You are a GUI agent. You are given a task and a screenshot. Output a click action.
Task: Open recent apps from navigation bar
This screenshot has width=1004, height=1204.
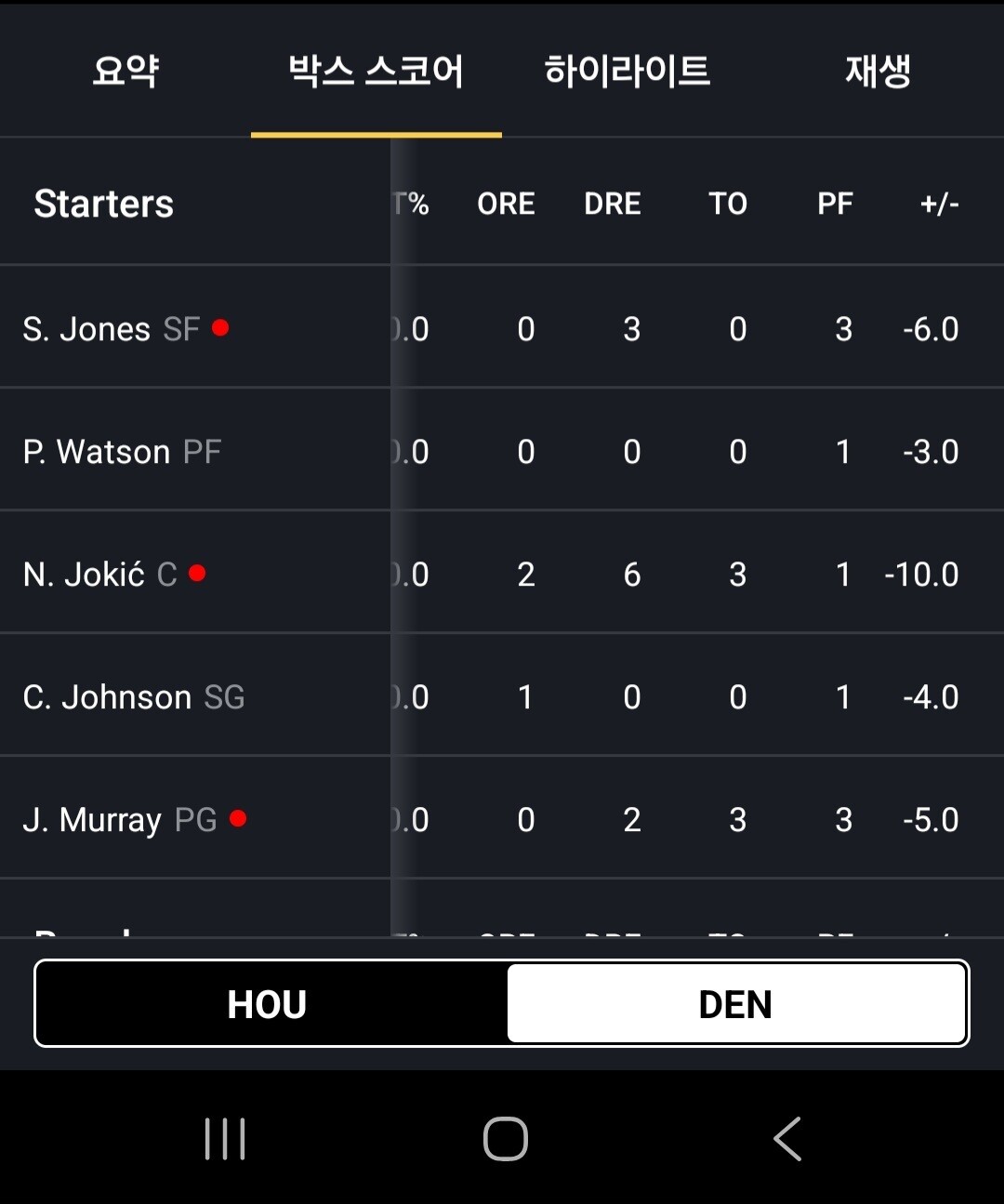[x=225, y=1139]
